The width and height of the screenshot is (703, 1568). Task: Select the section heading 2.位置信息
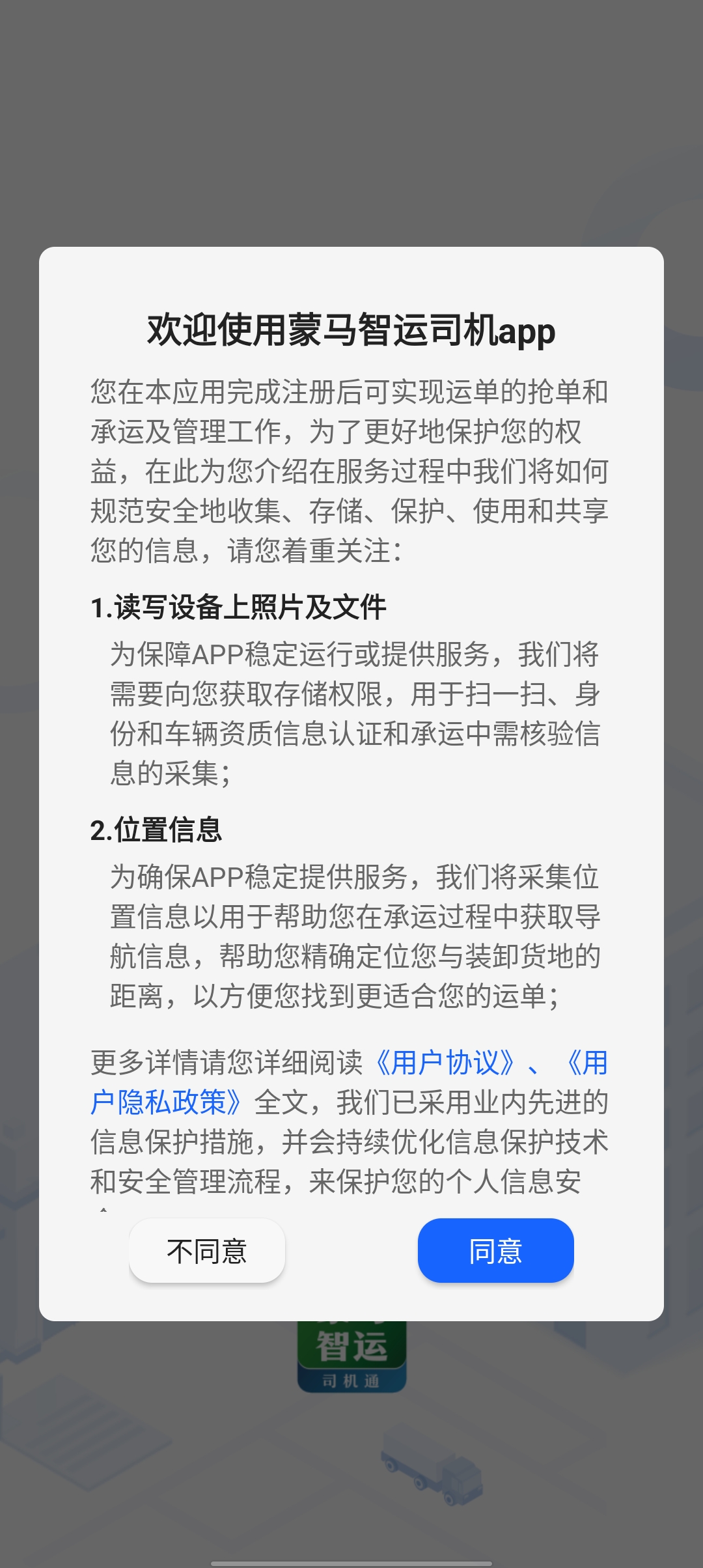click(x=155, y=830)
